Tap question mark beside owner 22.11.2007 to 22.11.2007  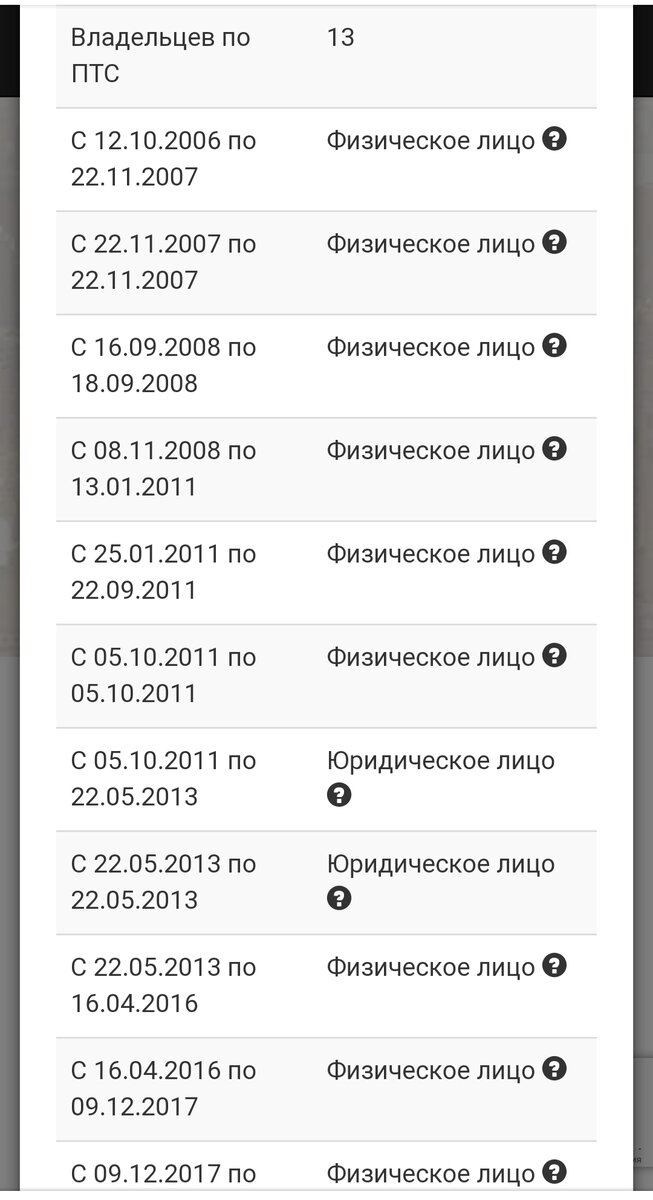tap(555, 242)
